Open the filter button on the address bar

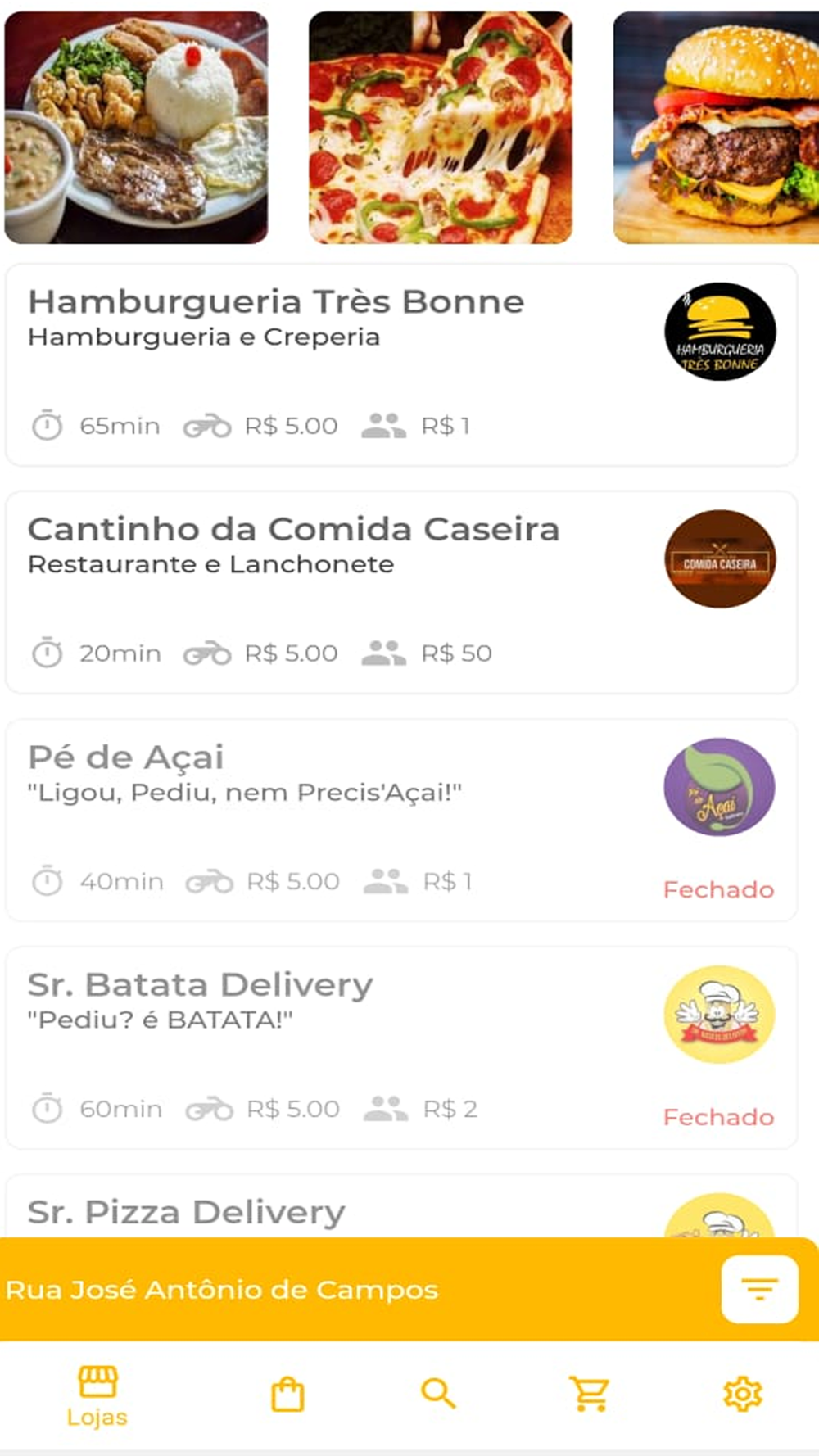759,1289
